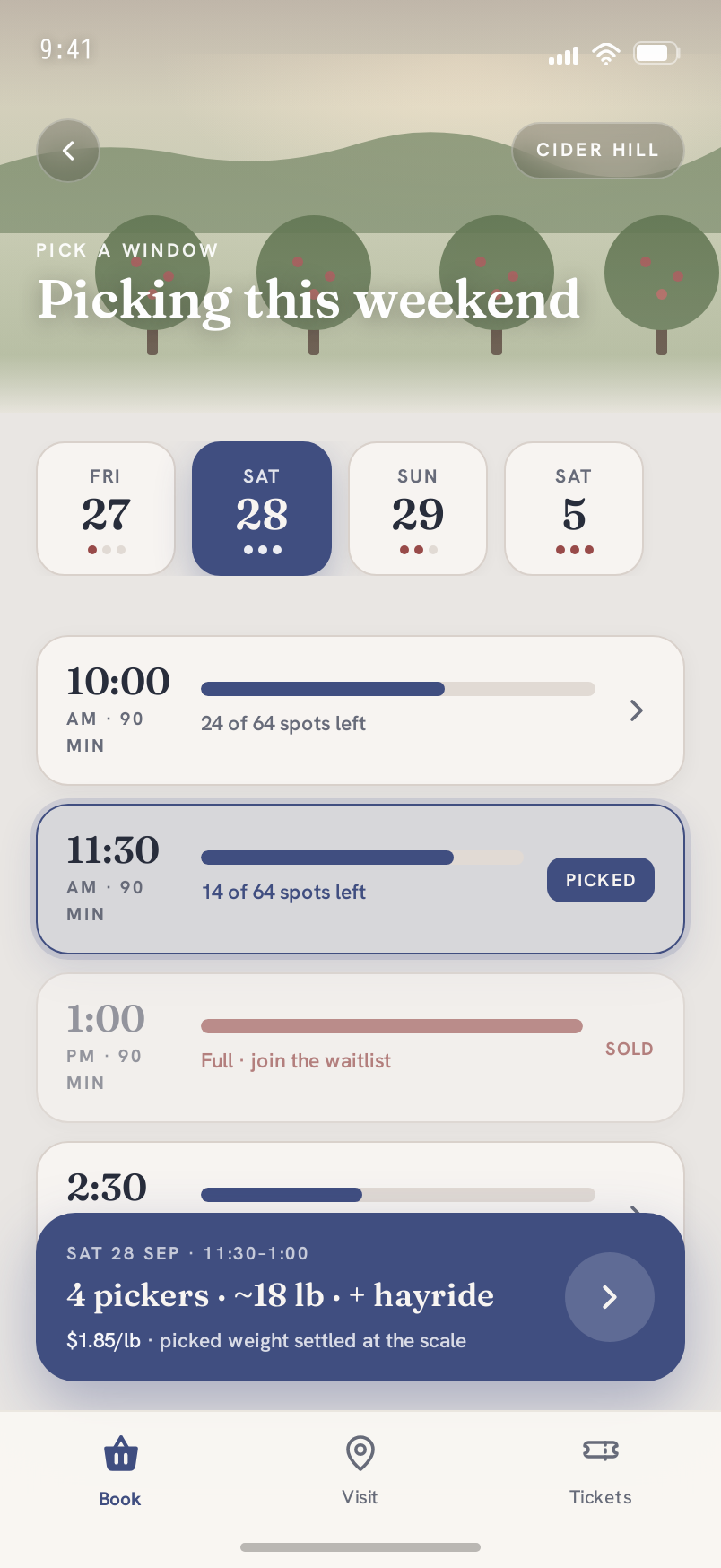Screen dimensions: 721x1568
Task: Open the 10:00 AM time slot
Action: coord(360,710)
